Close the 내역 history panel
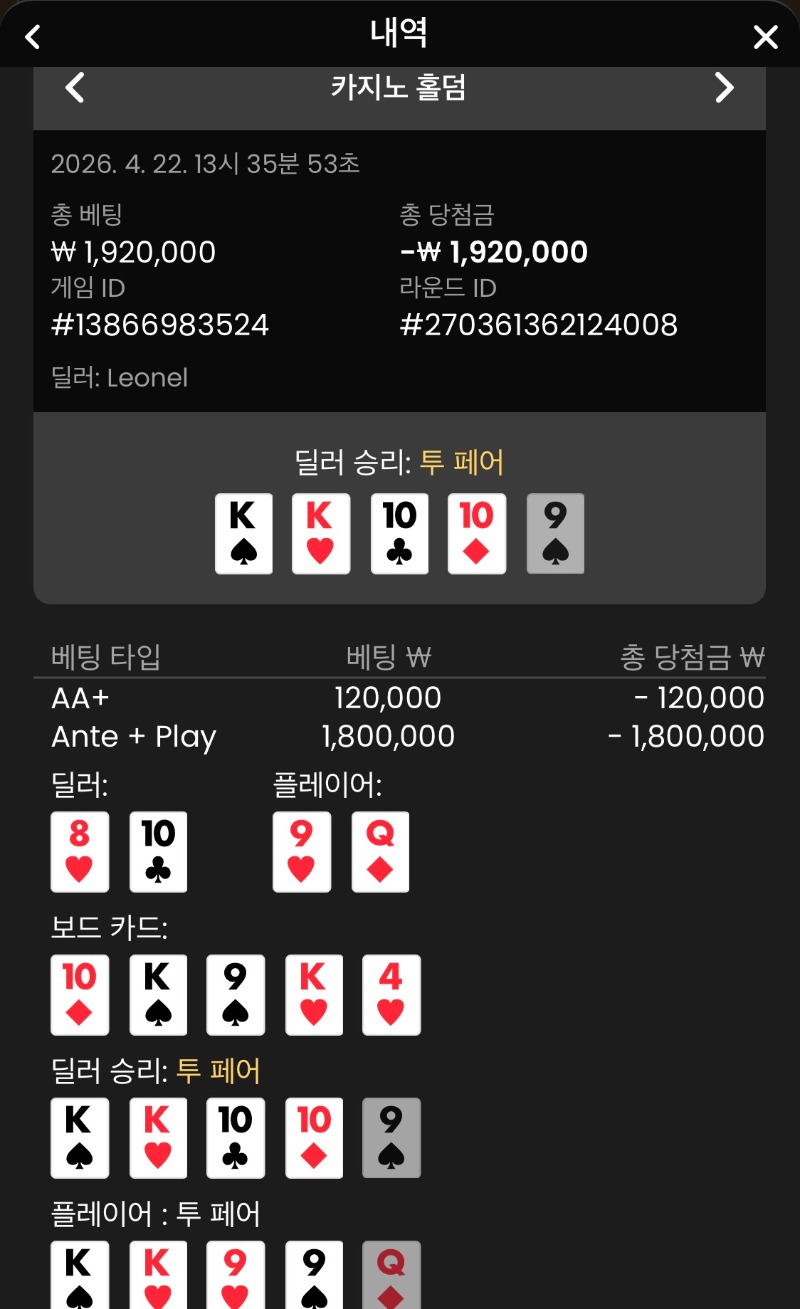 pyautogui.click(x=765, y=37)
